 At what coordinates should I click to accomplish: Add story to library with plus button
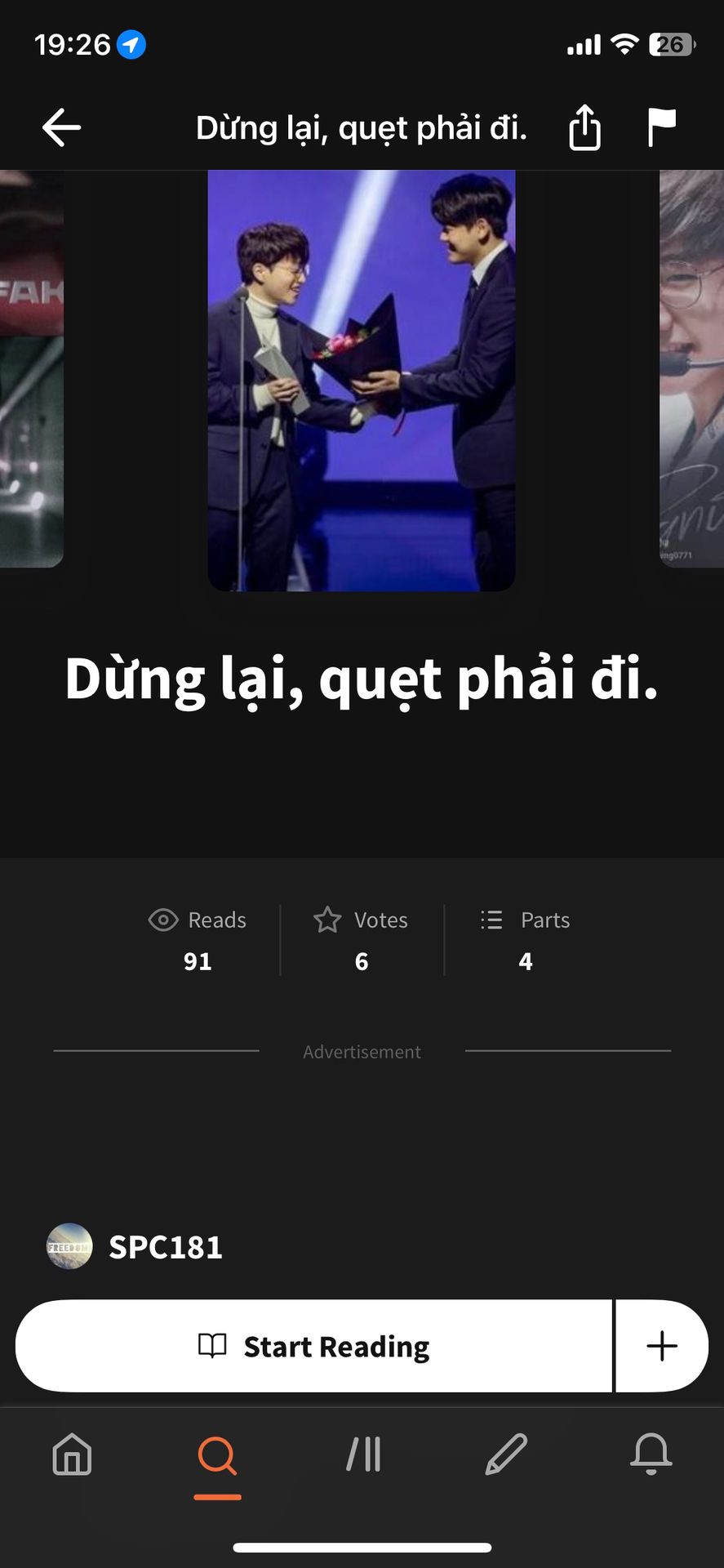(662, 1347)
